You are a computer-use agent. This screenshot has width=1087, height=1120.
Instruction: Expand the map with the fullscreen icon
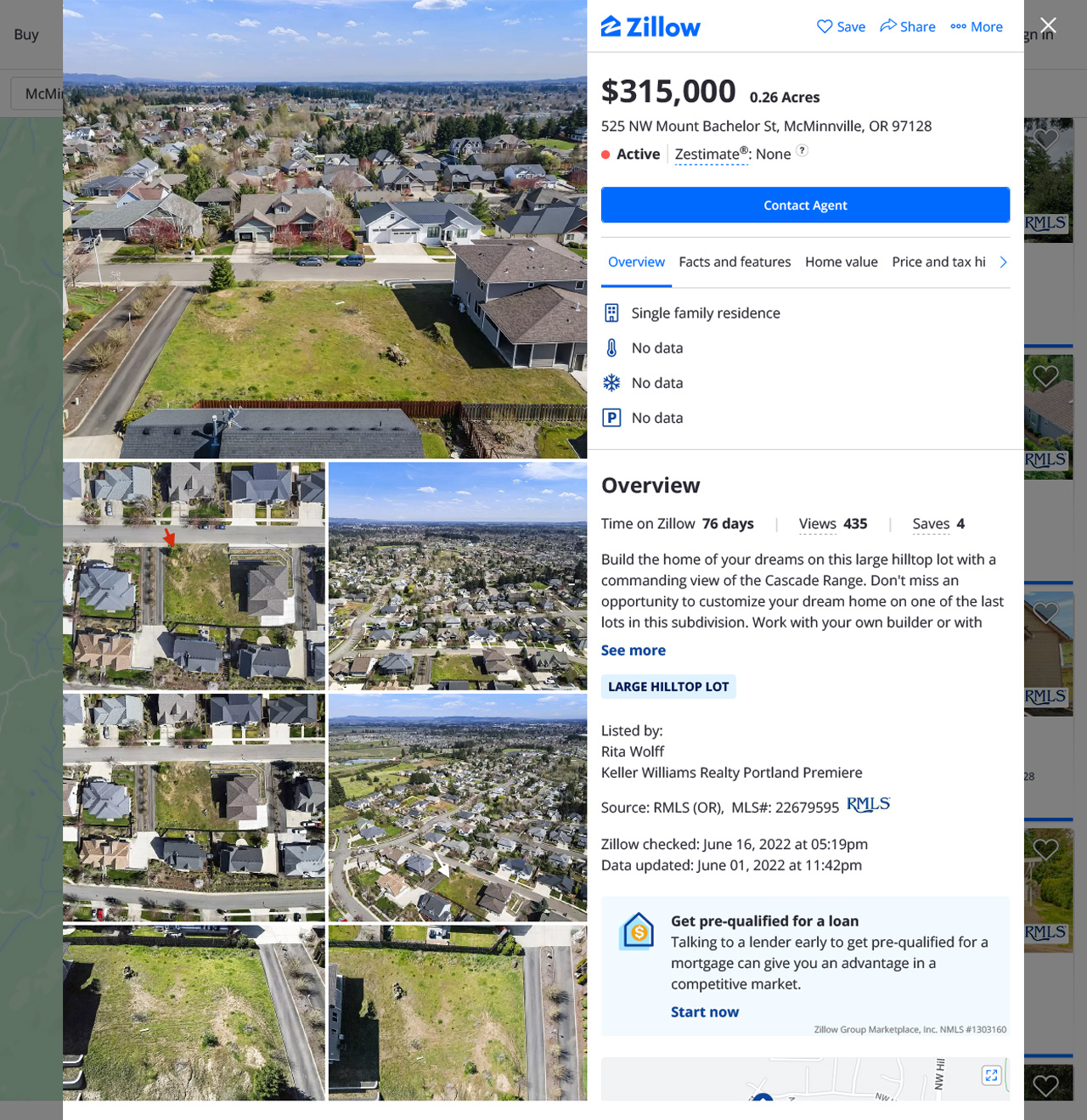990,1075
